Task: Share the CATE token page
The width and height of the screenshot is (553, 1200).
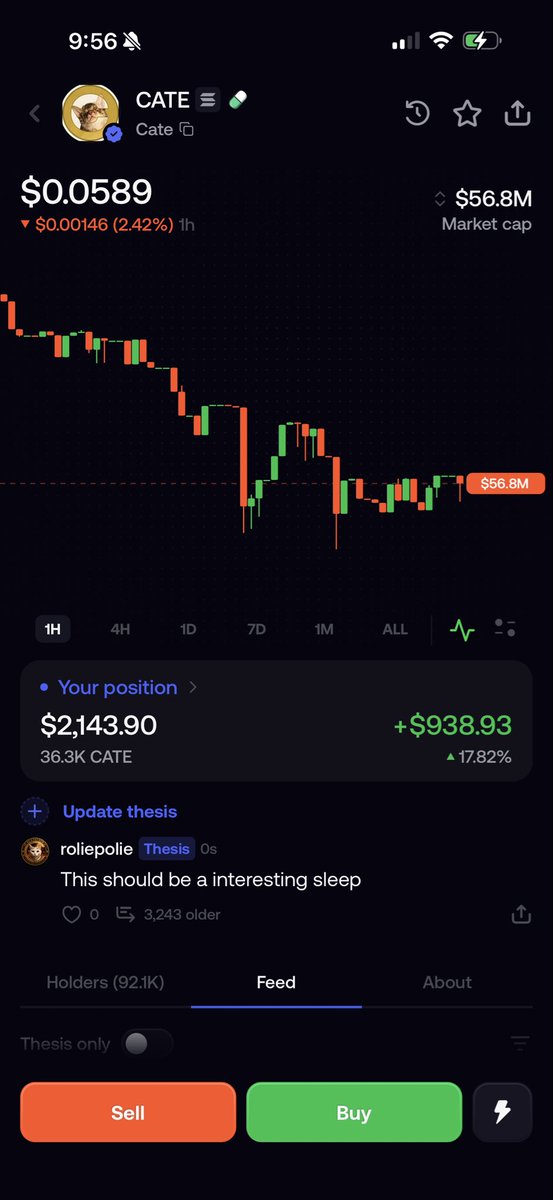Action: (517, 113)
